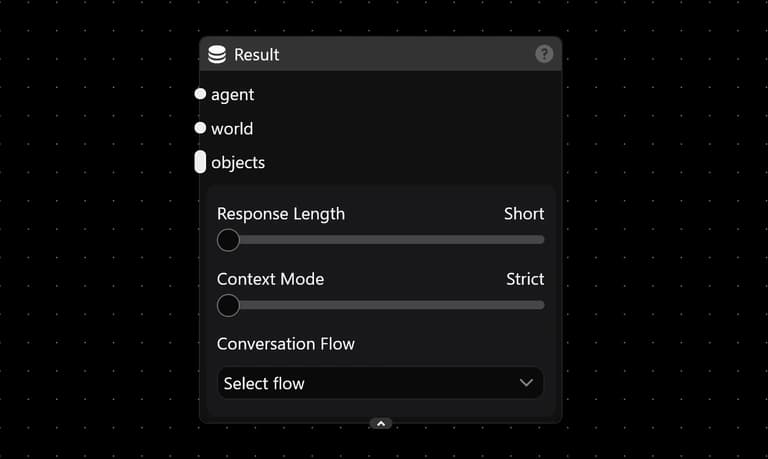Collapse the Result node with bottom chevron
Viewport: 768px width, 459px height.
(x=380, y=424)
